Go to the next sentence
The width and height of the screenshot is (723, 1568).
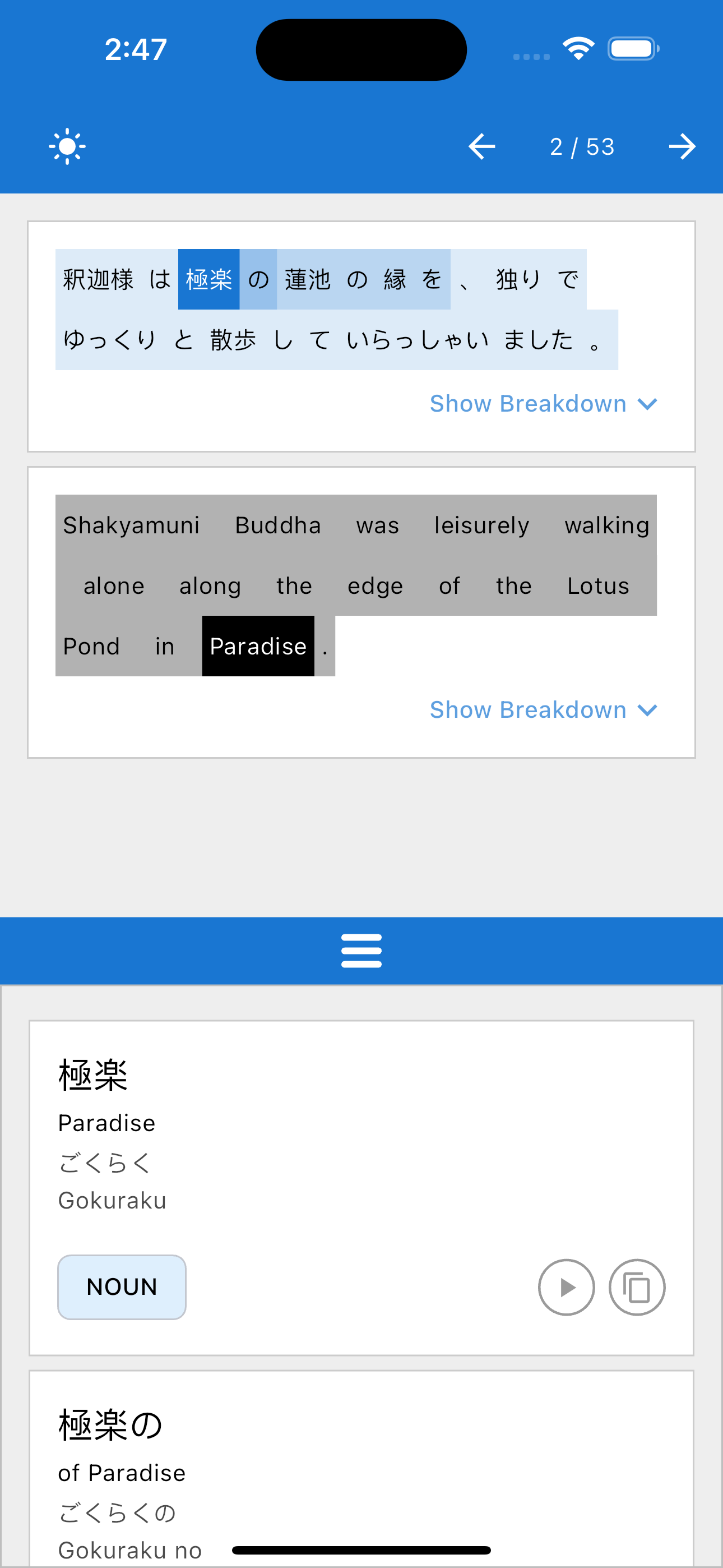682,147
